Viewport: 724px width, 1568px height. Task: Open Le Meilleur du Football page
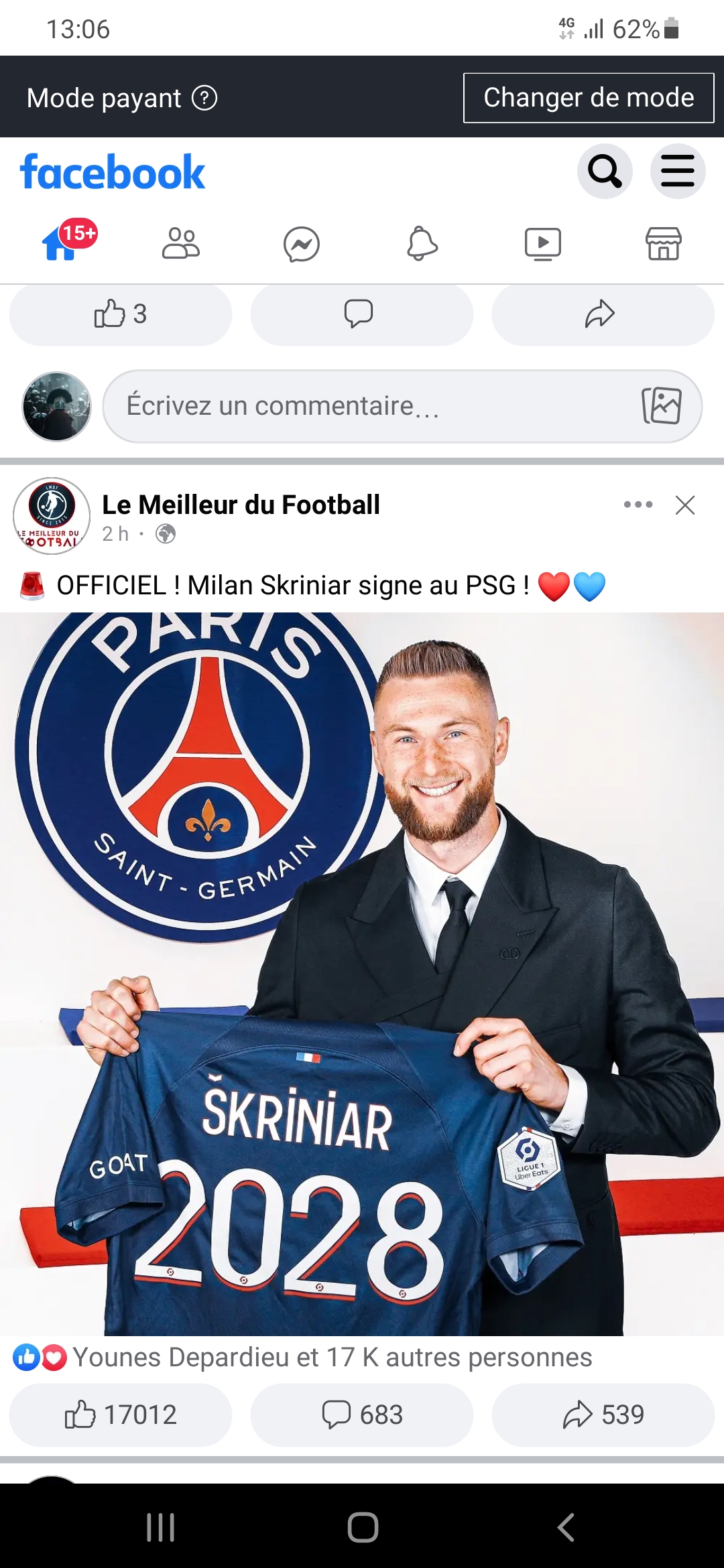pos(241,505)
